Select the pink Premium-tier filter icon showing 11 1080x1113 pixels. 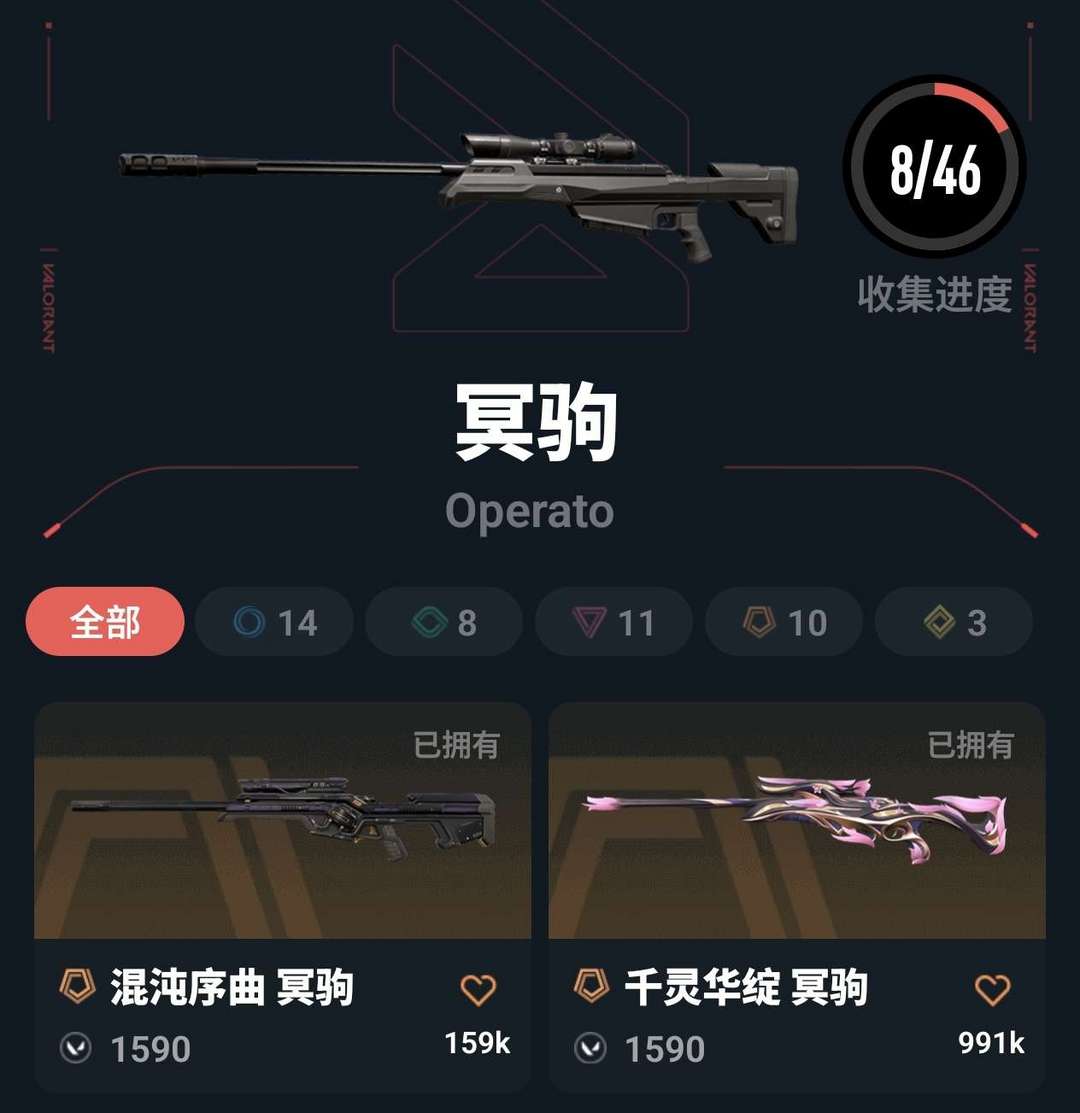click(585, 622)
